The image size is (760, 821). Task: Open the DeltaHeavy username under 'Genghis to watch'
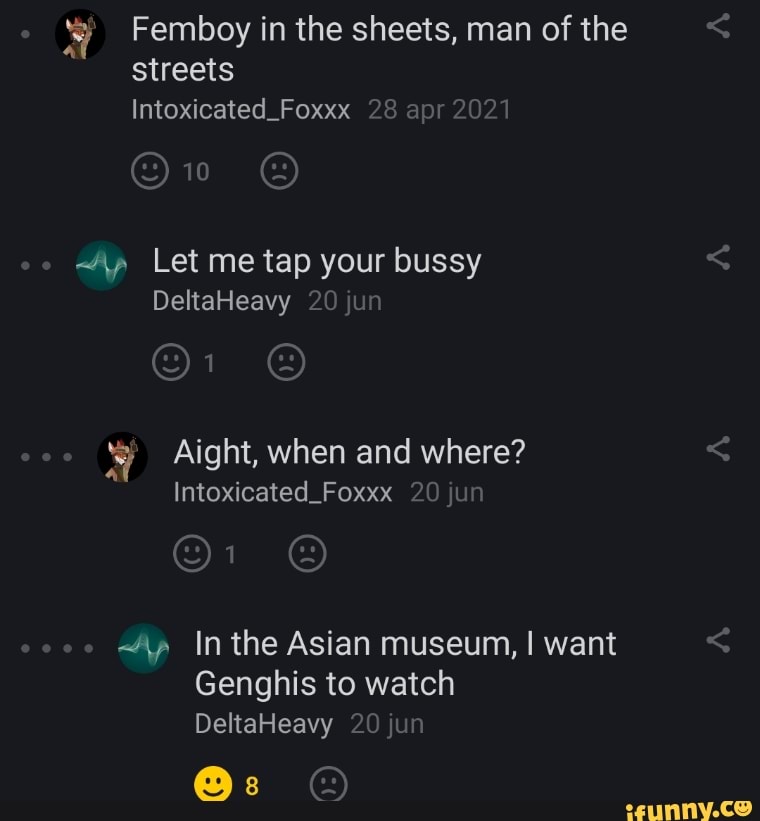pyautogui.click(x=263, y=724)
